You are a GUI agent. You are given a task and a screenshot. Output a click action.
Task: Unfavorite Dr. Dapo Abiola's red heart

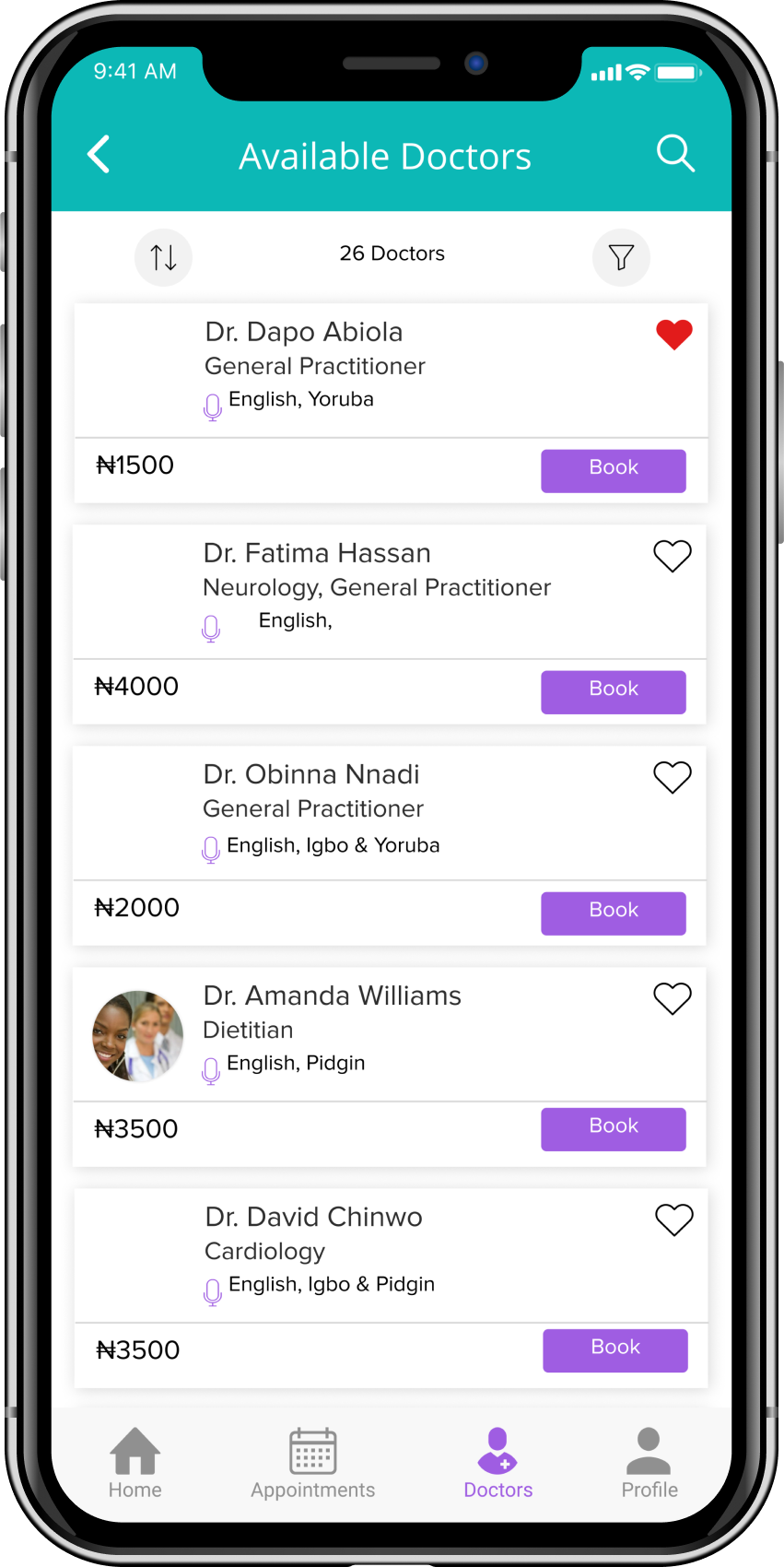coord(673,335)
